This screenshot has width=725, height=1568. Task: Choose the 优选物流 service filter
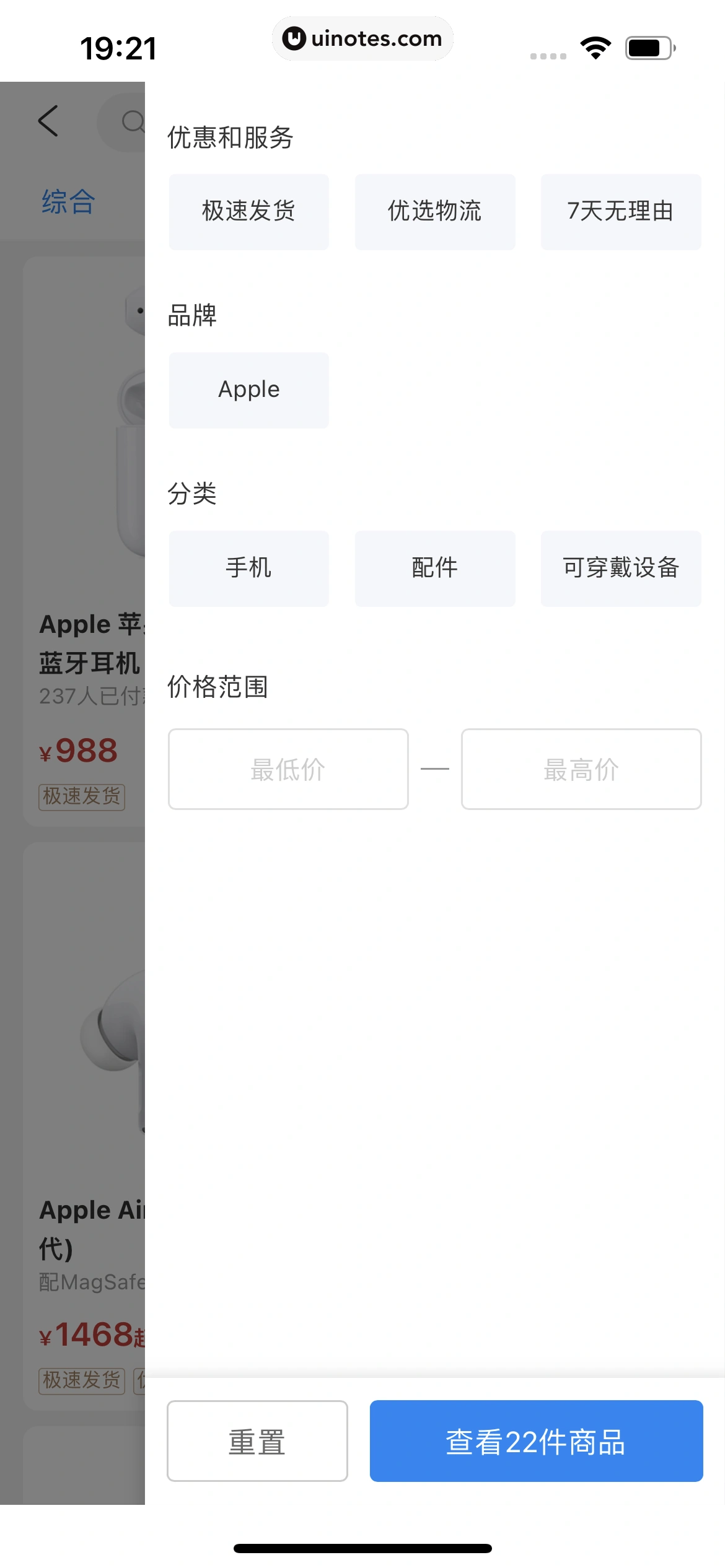point(434,212)
